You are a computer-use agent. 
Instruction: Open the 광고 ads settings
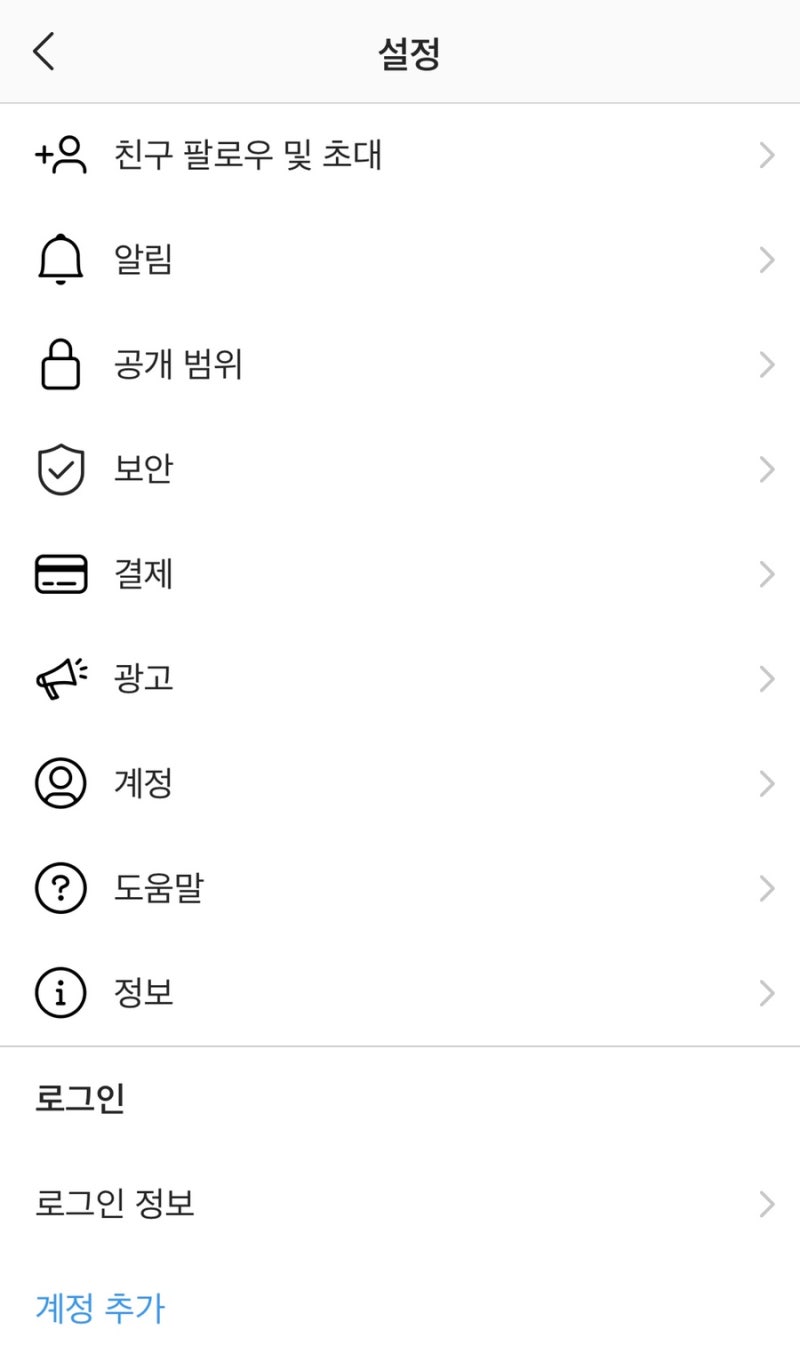(400, 679)
